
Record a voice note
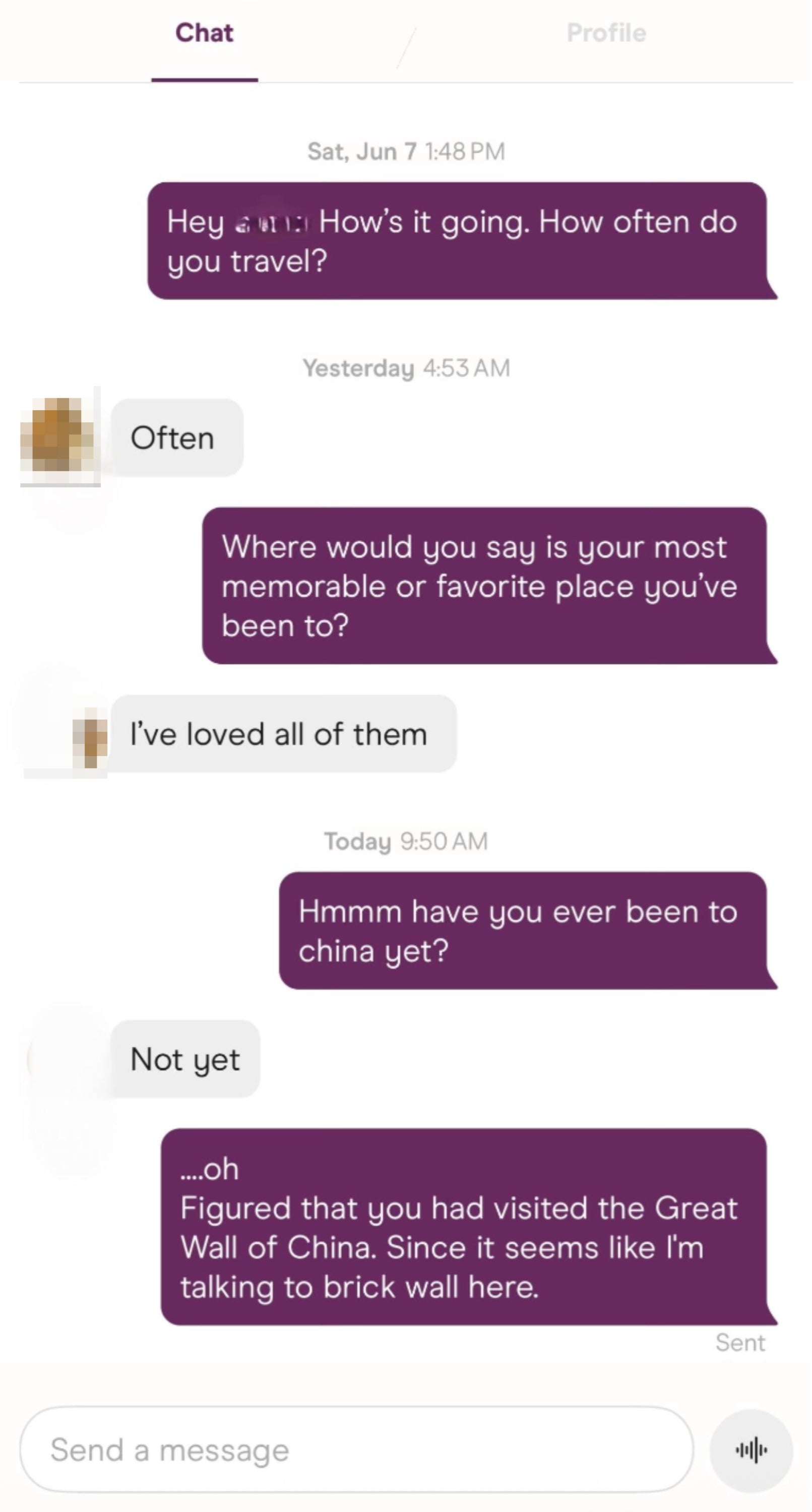(751, 1451)
